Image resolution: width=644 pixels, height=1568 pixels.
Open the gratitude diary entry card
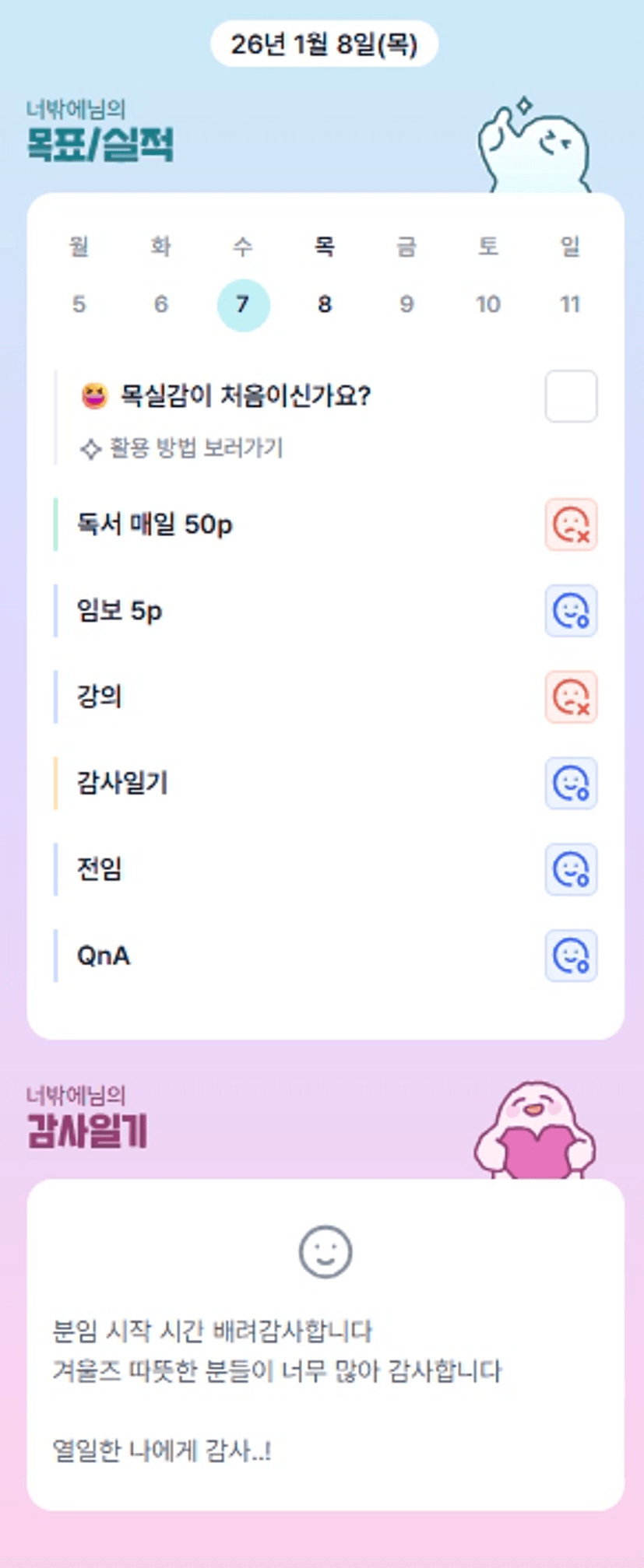point(325,1345)
